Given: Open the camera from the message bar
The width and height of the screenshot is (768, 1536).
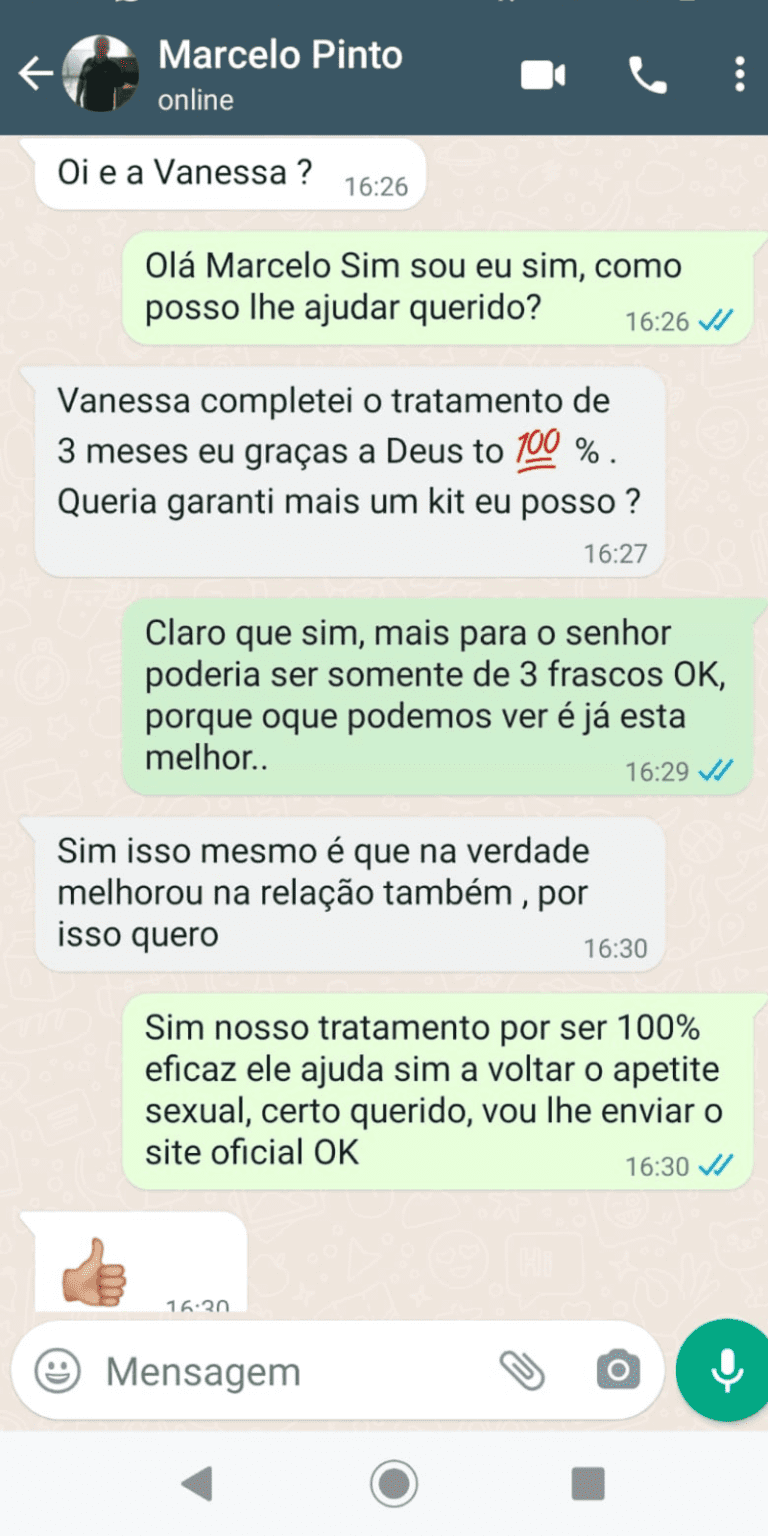Looking at the screenshot, I should pyautogui.click(x=617, y=1371).
